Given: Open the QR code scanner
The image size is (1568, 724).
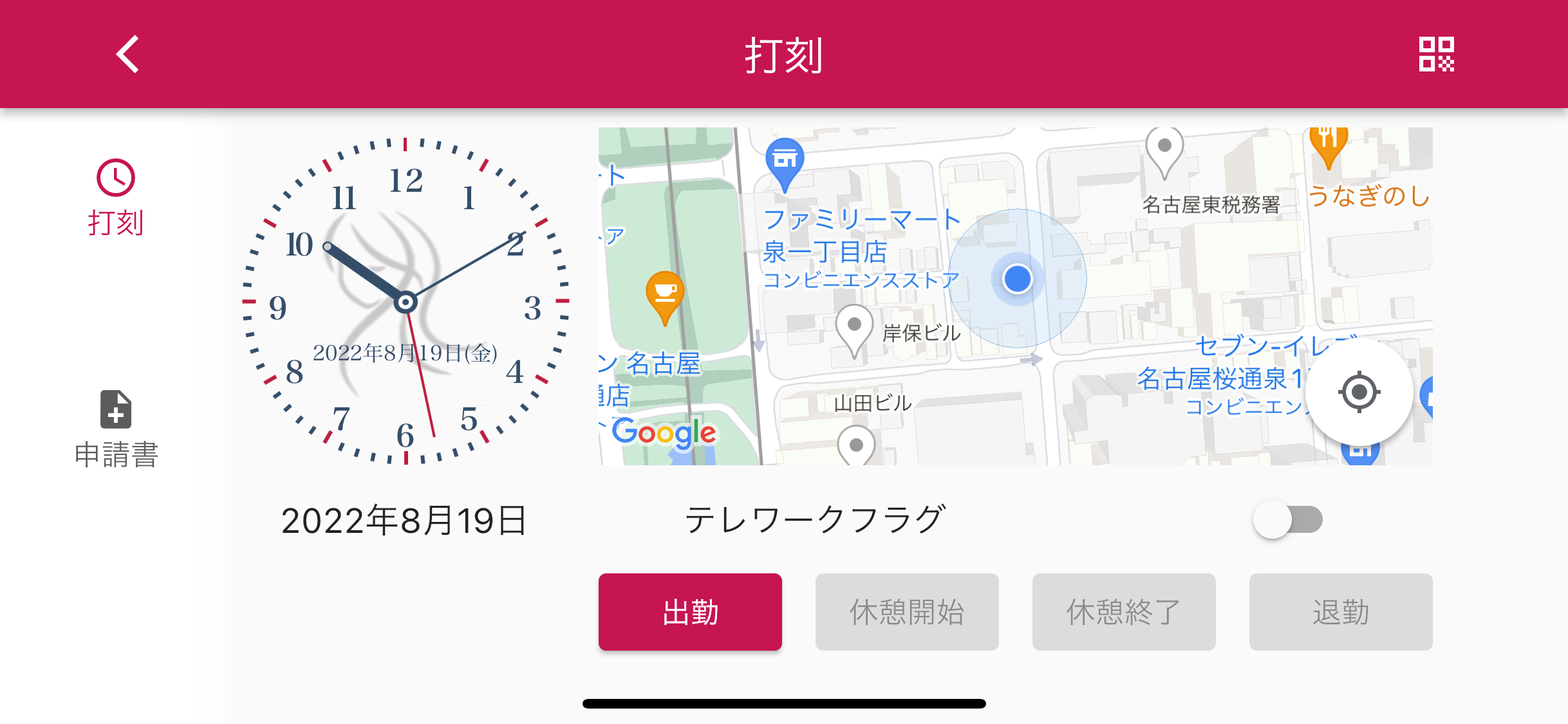Looking at the screenshot, I should (x=1436, y=54).
